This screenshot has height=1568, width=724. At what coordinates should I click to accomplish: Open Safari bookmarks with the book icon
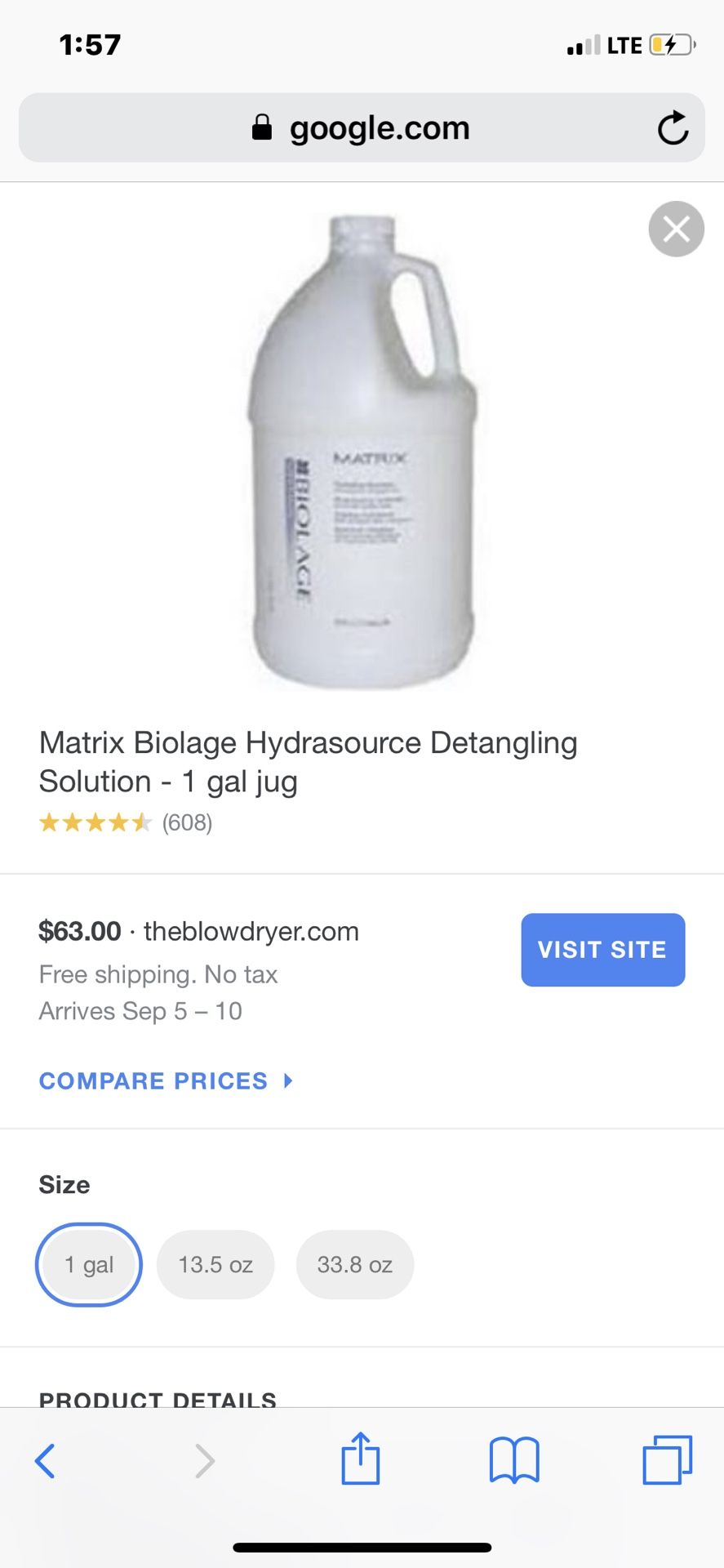point(513,1462)
